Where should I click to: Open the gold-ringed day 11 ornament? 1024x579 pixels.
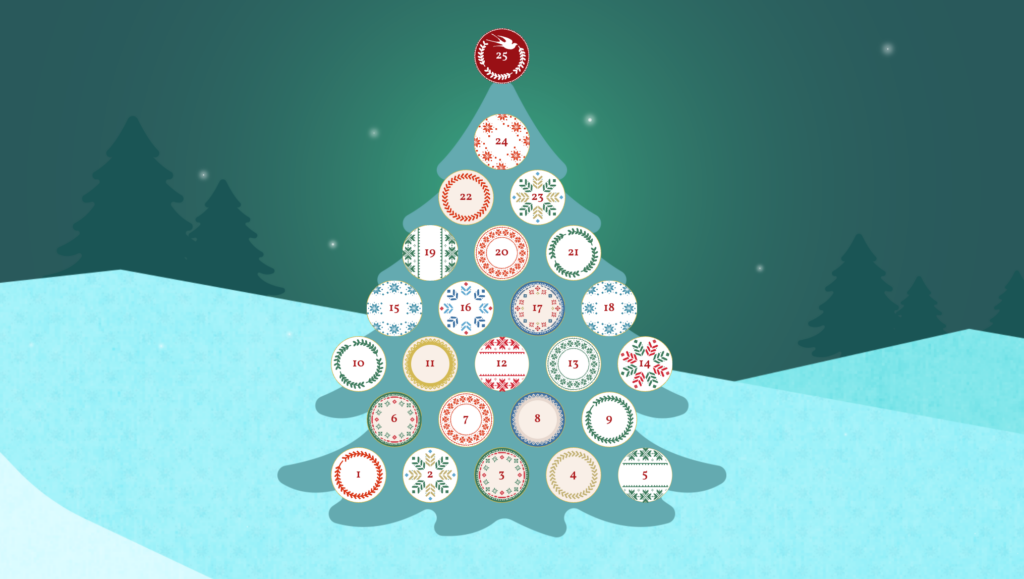(430, 363)
